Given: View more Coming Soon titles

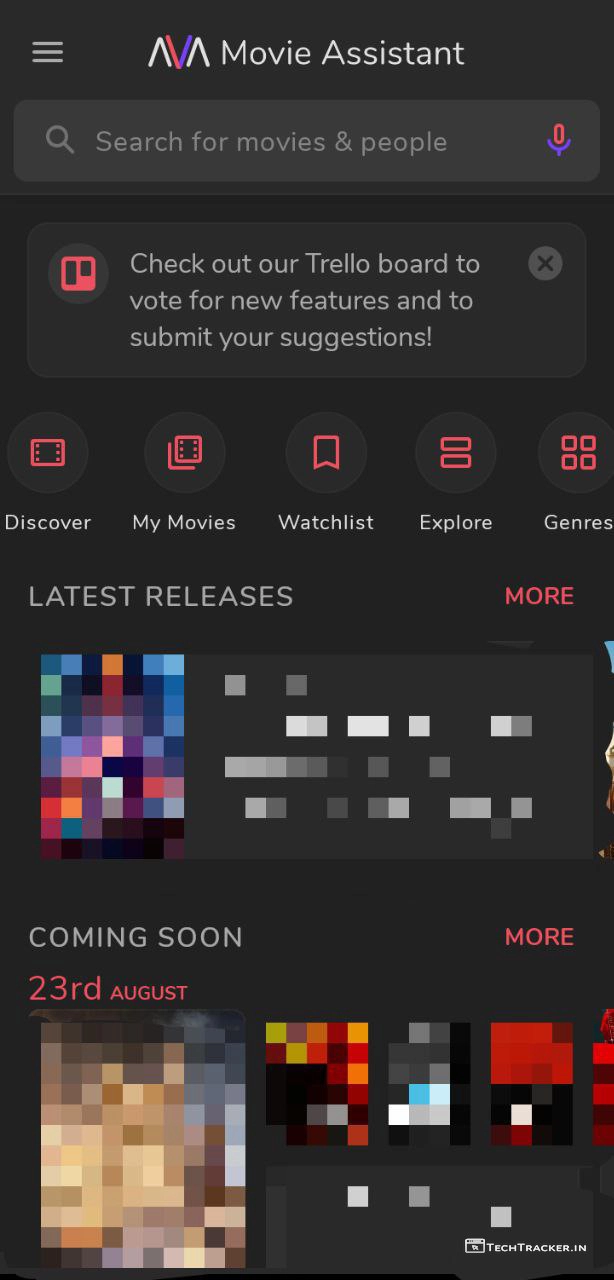Looking at the screenshot, I should [539, 937].
